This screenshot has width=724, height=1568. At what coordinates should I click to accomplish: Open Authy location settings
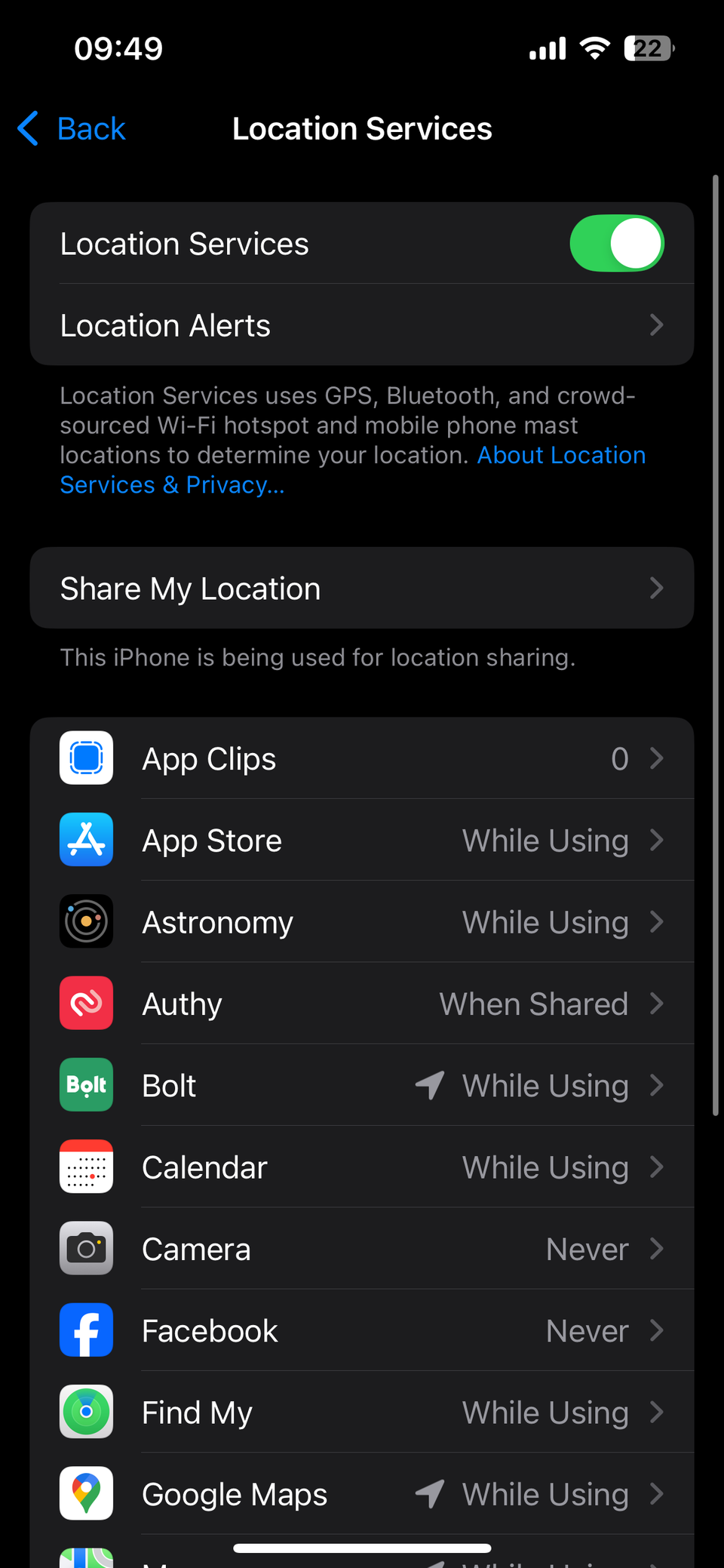pos(362,1004)
